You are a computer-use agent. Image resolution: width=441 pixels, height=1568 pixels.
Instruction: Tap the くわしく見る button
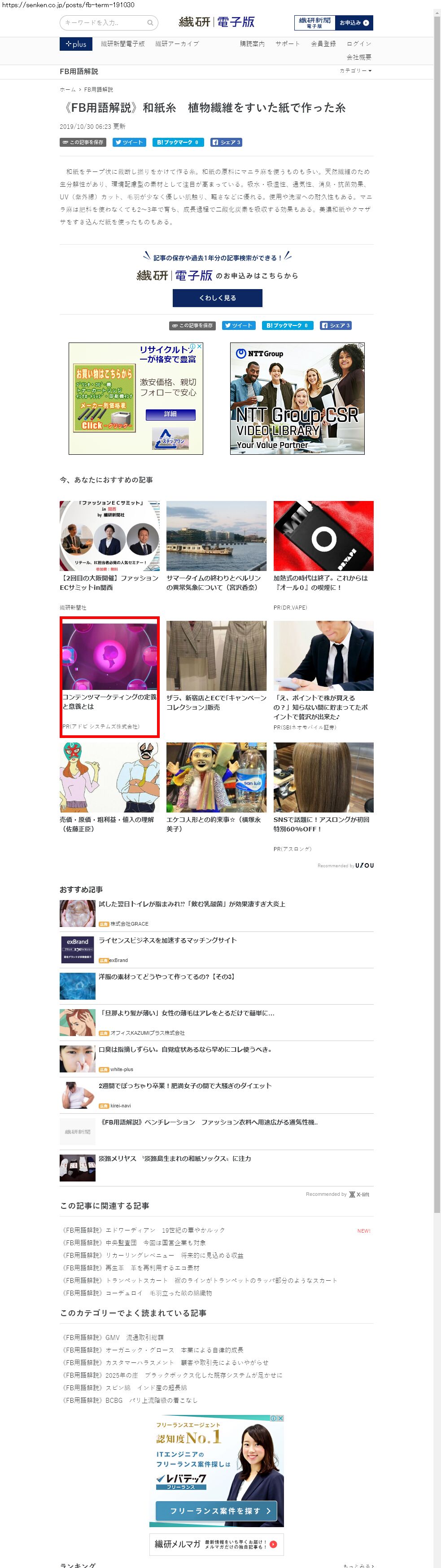coord(217,298)
